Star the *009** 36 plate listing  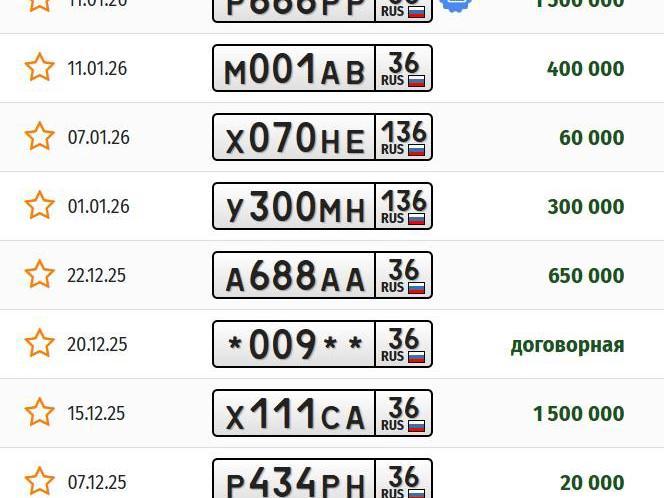[x=39, y=344]
